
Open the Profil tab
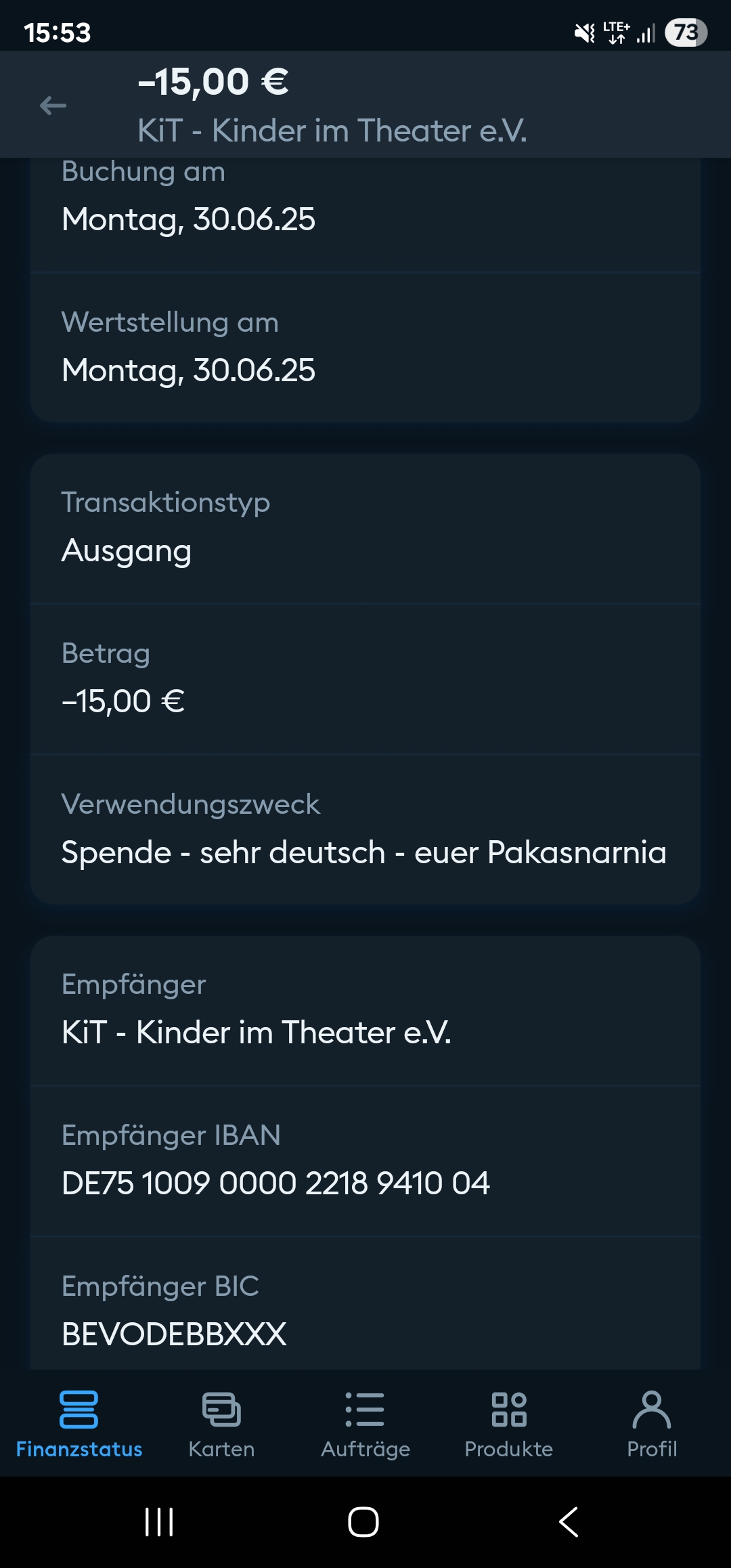click(652, 1423)
